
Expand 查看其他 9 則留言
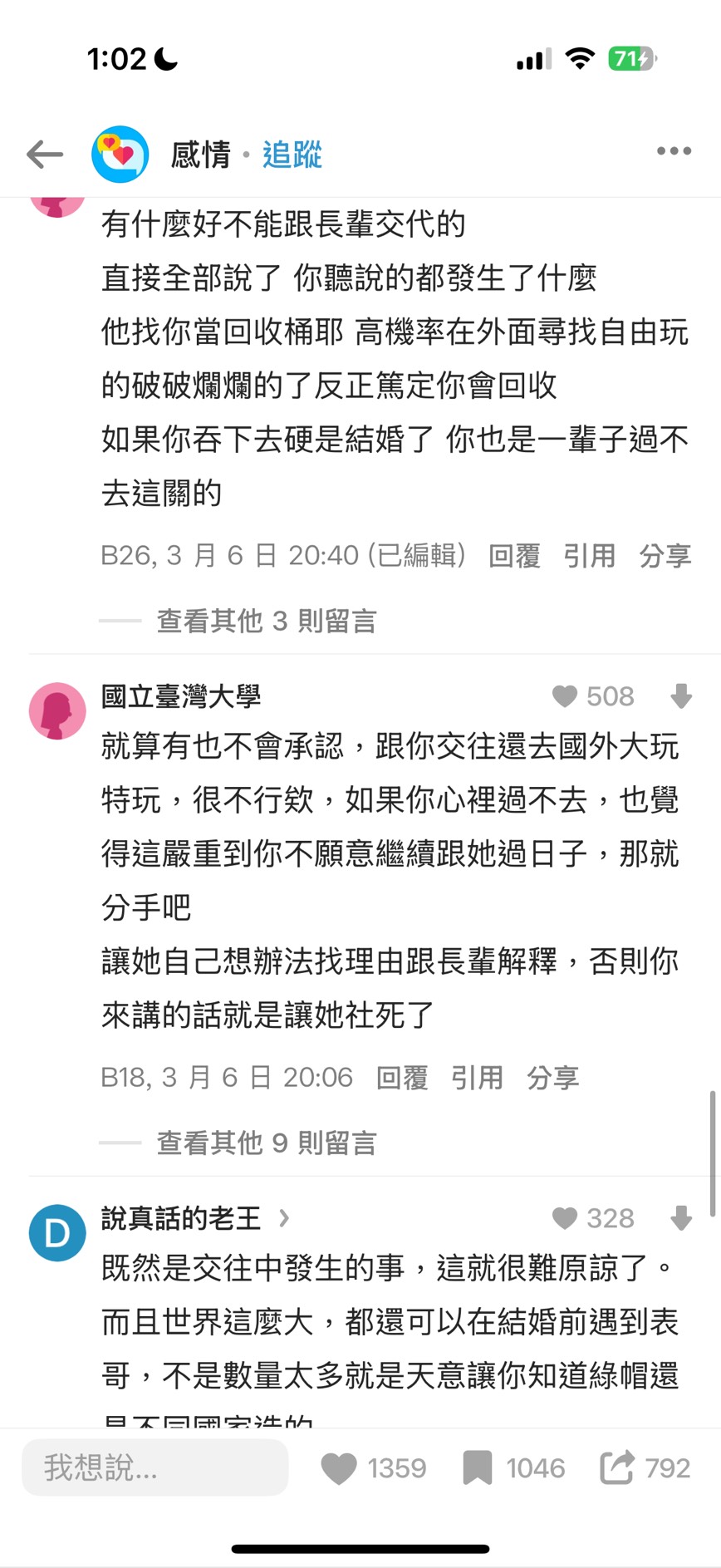266,1143
